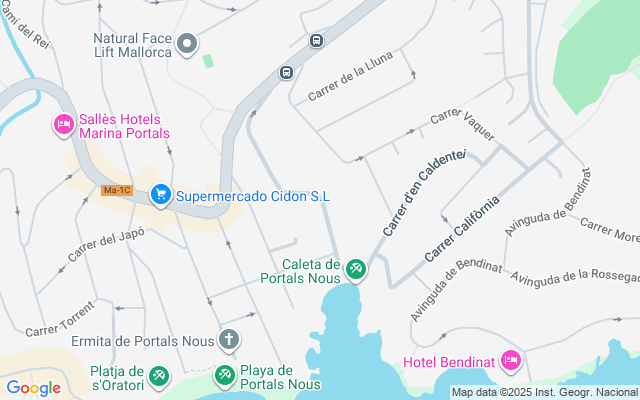The image size is (640, 400).
Task: Tap Supermercado Cidon S.L shopping marker
Action: point(160,195)
